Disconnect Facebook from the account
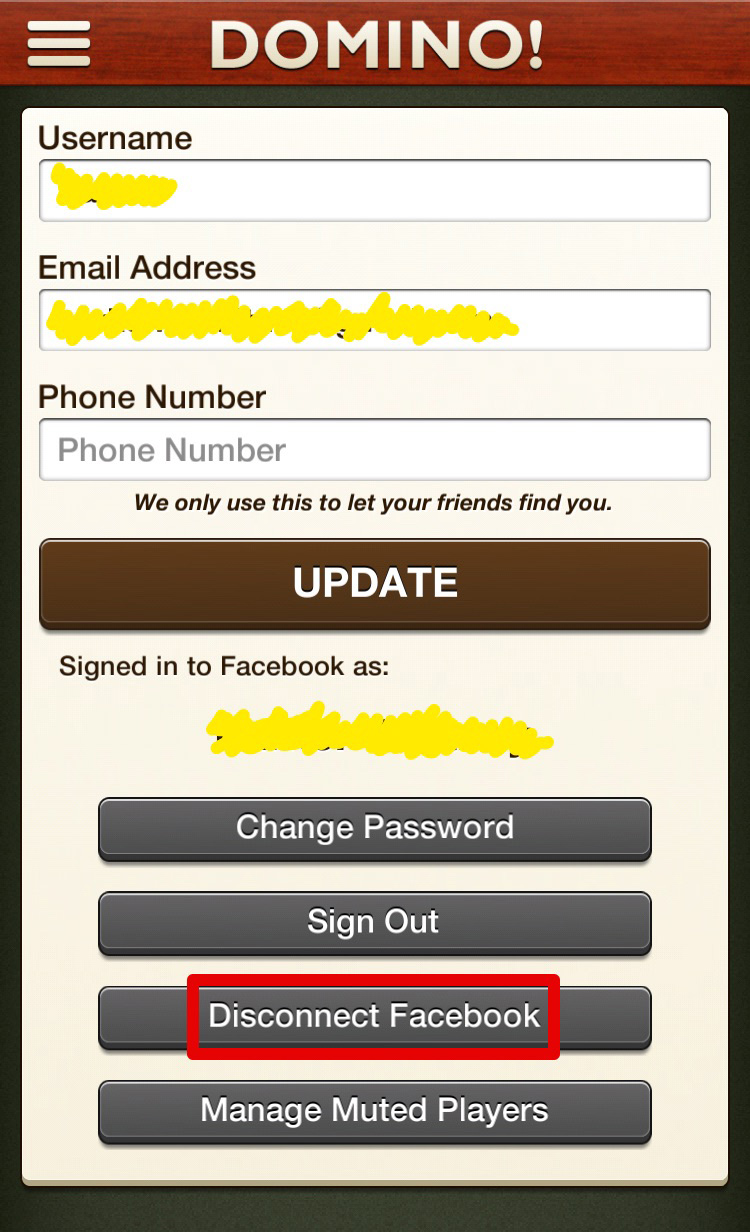This screenshot has width=750, height=1232. (375, 1017)
